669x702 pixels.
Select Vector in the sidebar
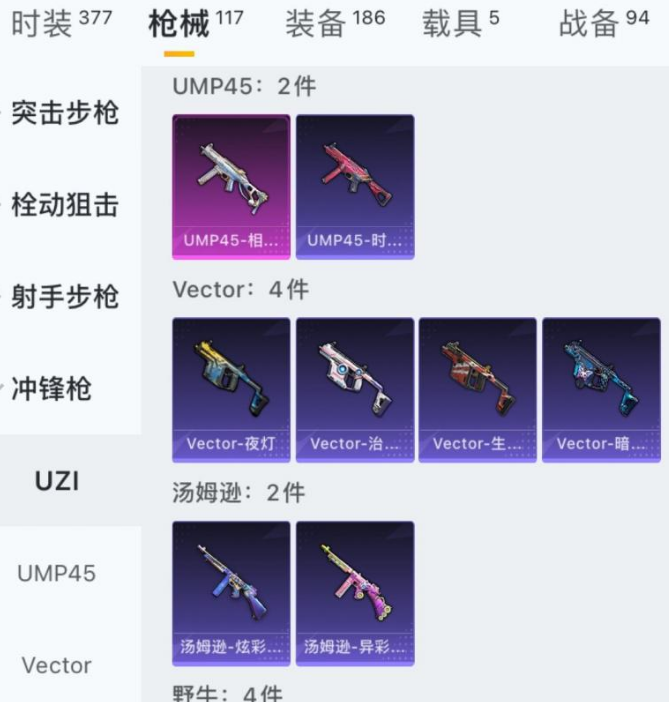[57, 665]
